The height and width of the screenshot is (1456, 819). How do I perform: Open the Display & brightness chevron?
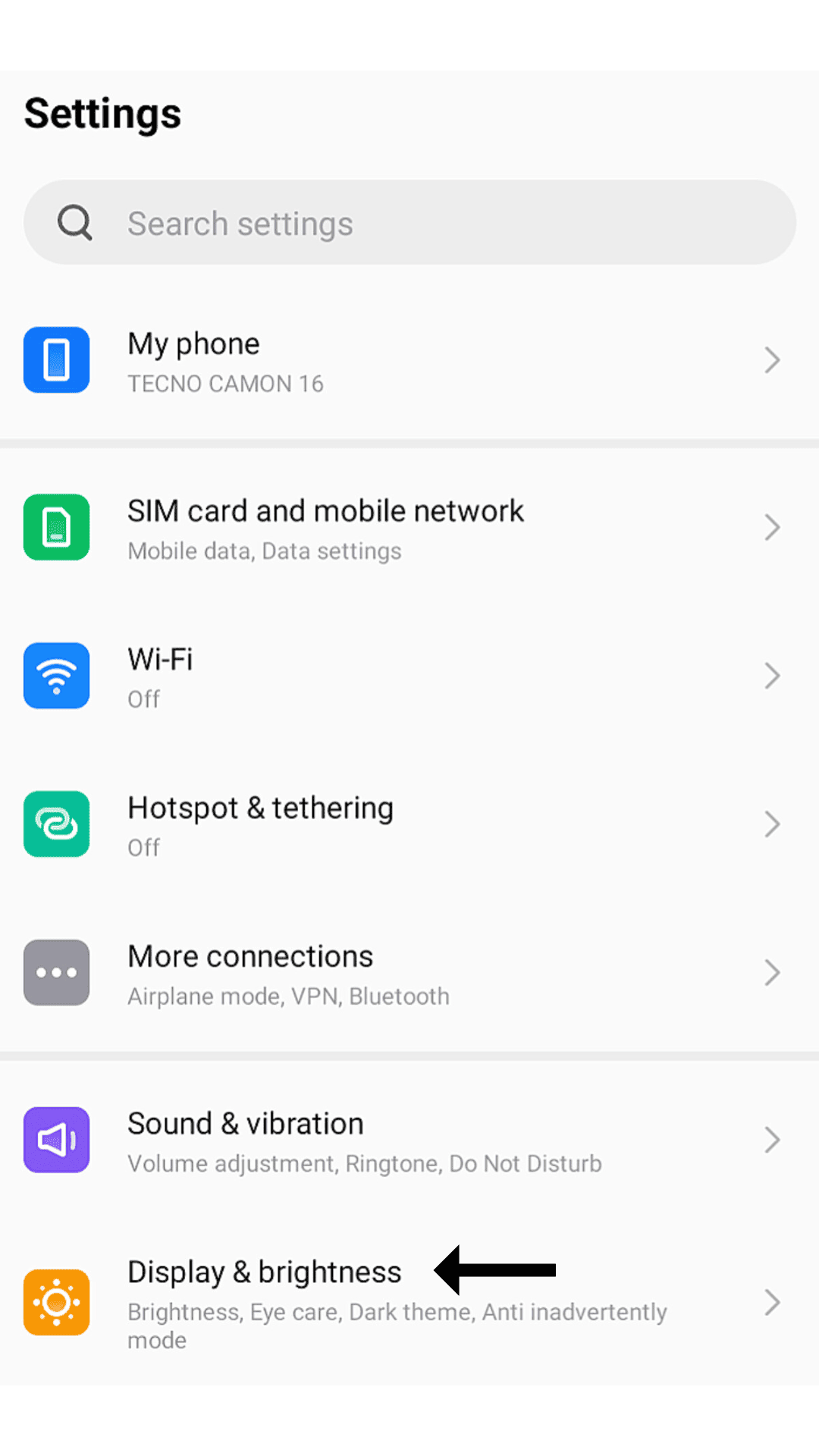point(771,1302)
